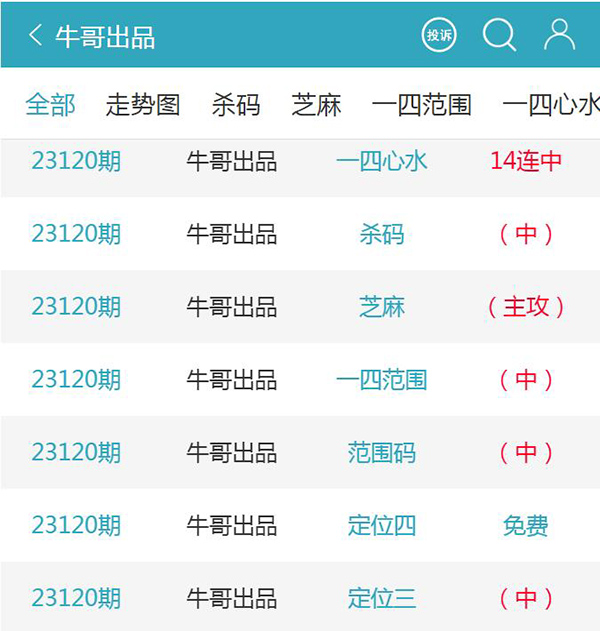
Task: Go back from 牛哥出品 page
Action: [36, 36]
